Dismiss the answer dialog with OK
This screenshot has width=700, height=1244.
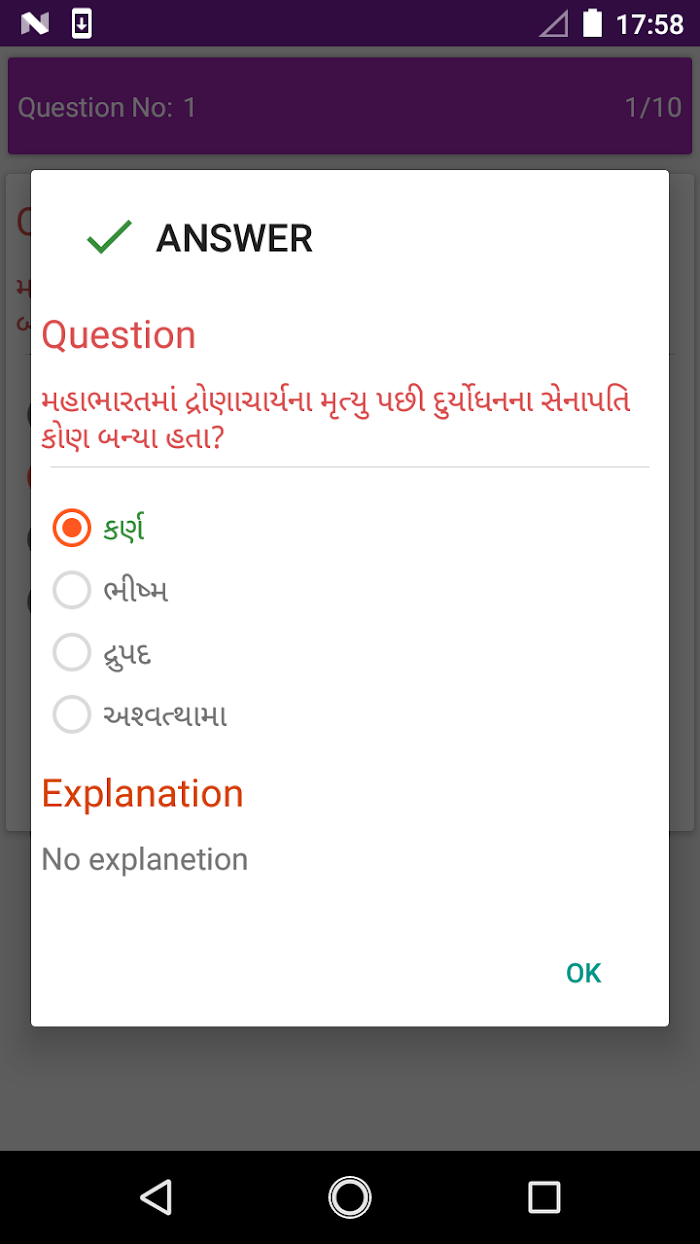(x=583, y=973)
